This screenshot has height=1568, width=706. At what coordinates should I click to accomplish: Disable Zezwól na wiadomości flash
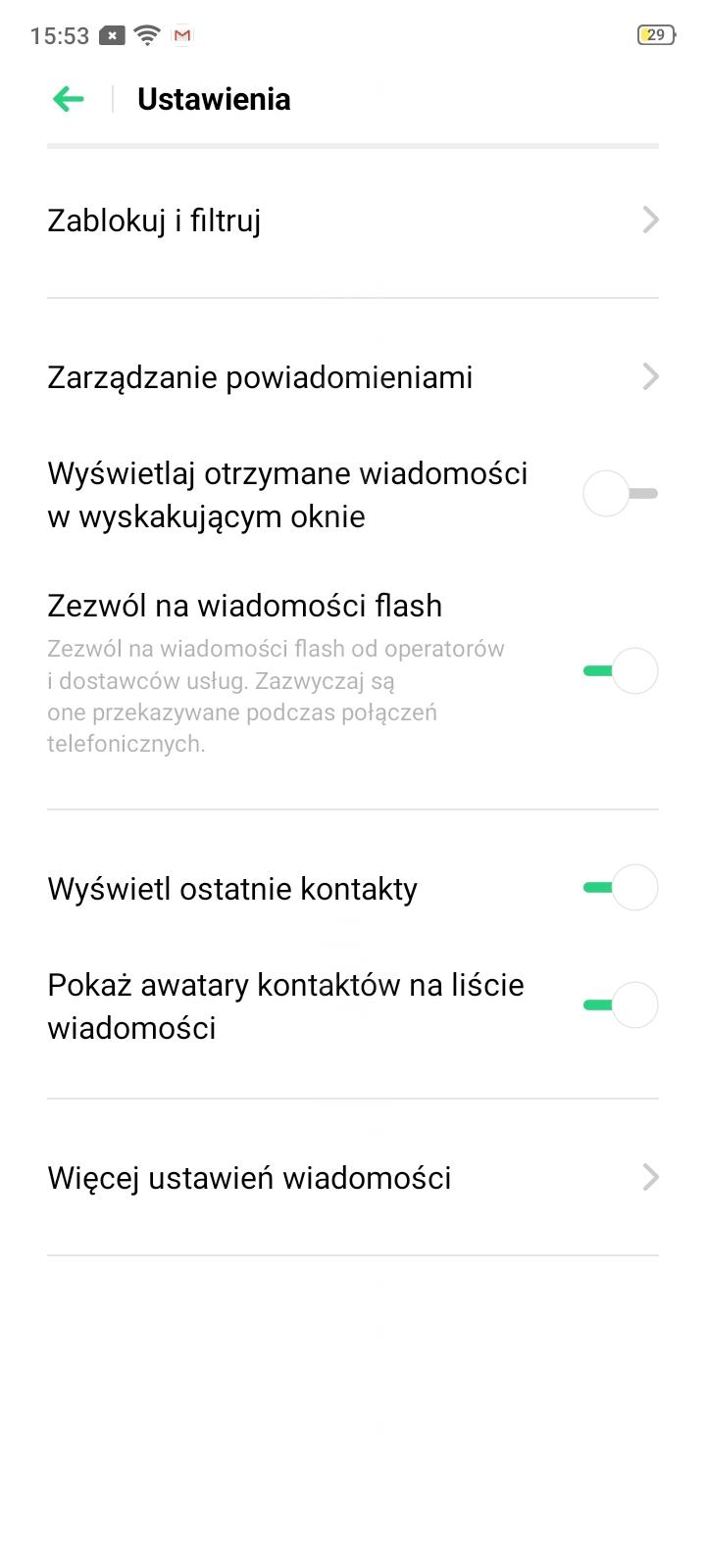(620, 671)
